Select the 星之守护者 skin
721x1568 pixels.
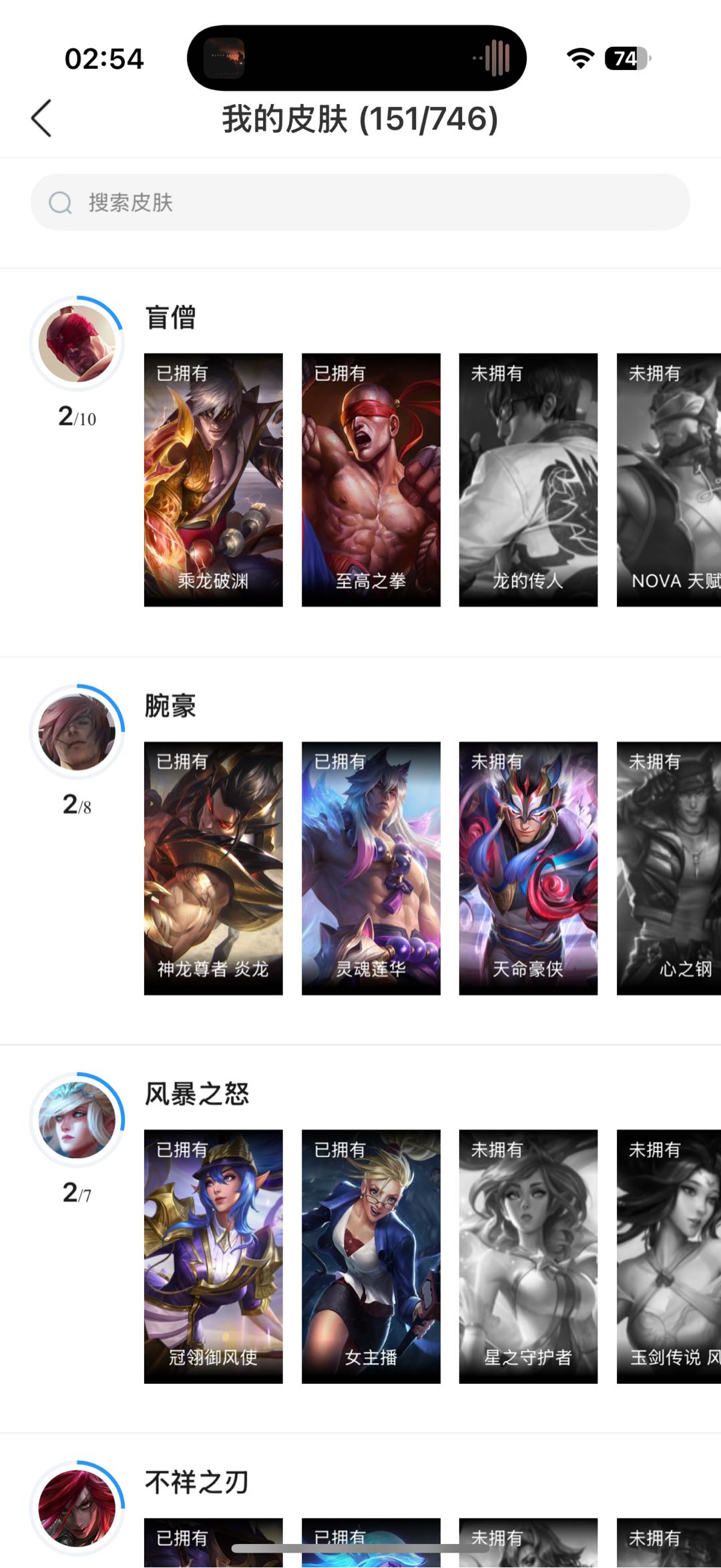529,1256
